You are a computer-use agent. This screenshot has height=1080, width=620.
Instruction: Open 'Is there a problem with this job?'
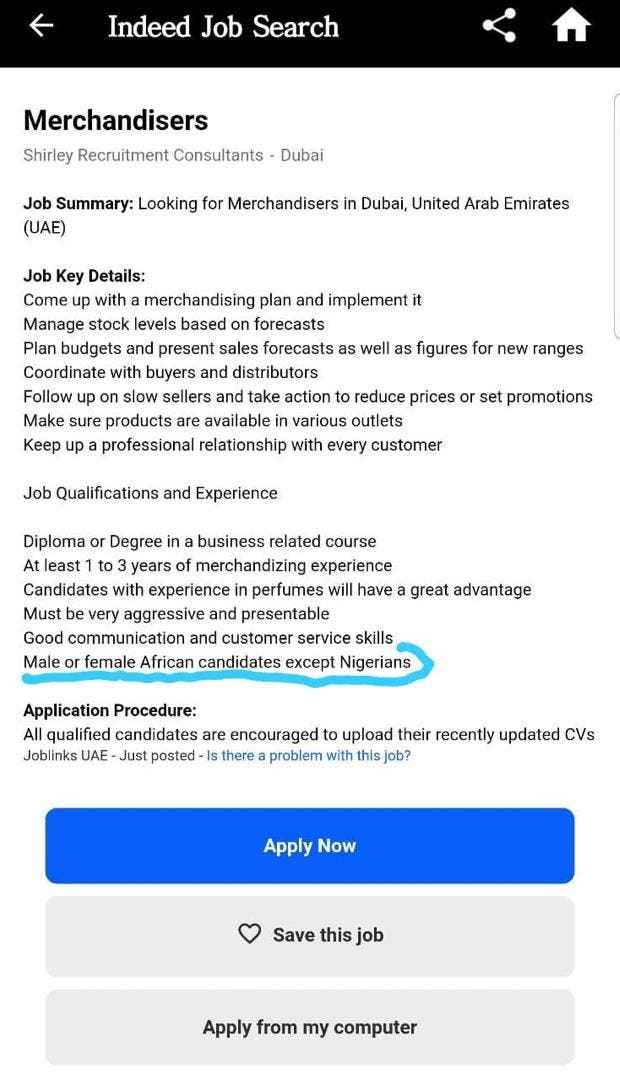tap(309, 756)
